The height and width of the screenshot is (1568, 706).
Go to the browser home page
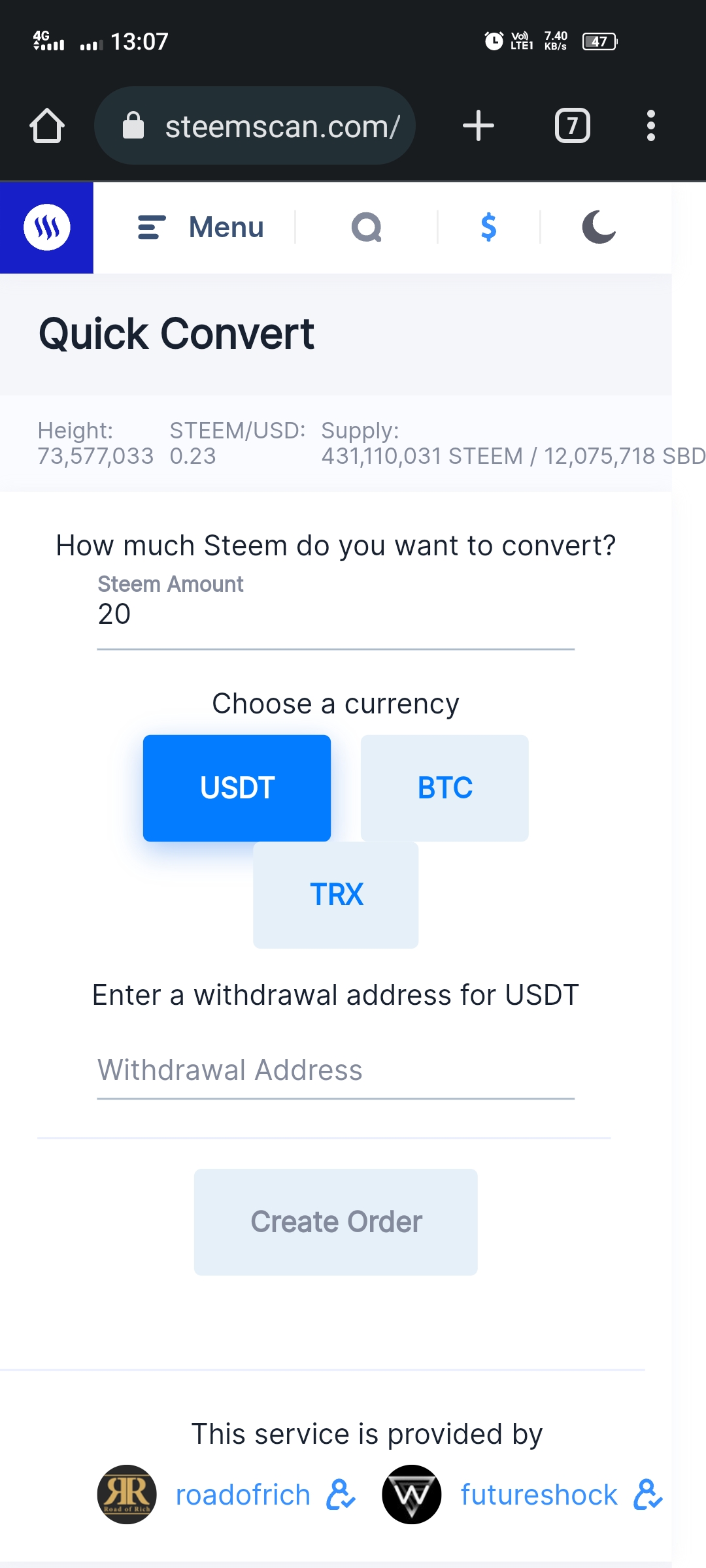47,125
